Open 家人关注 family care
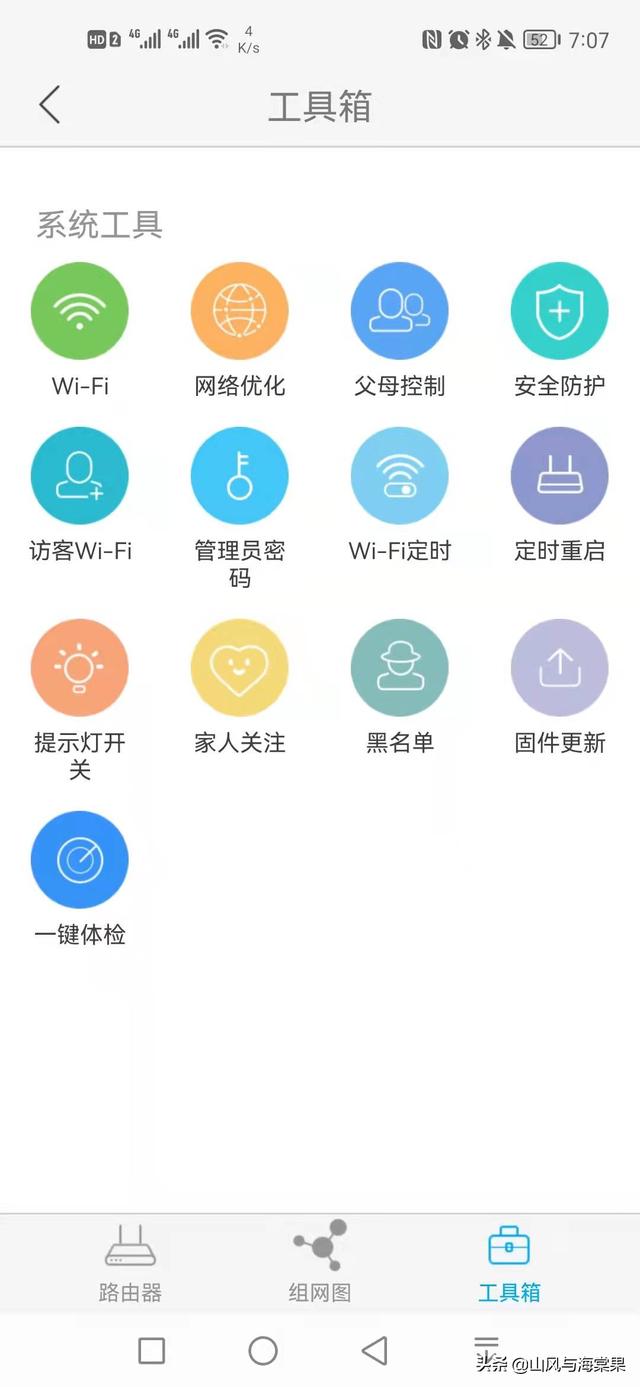 [x=240, y=668]
